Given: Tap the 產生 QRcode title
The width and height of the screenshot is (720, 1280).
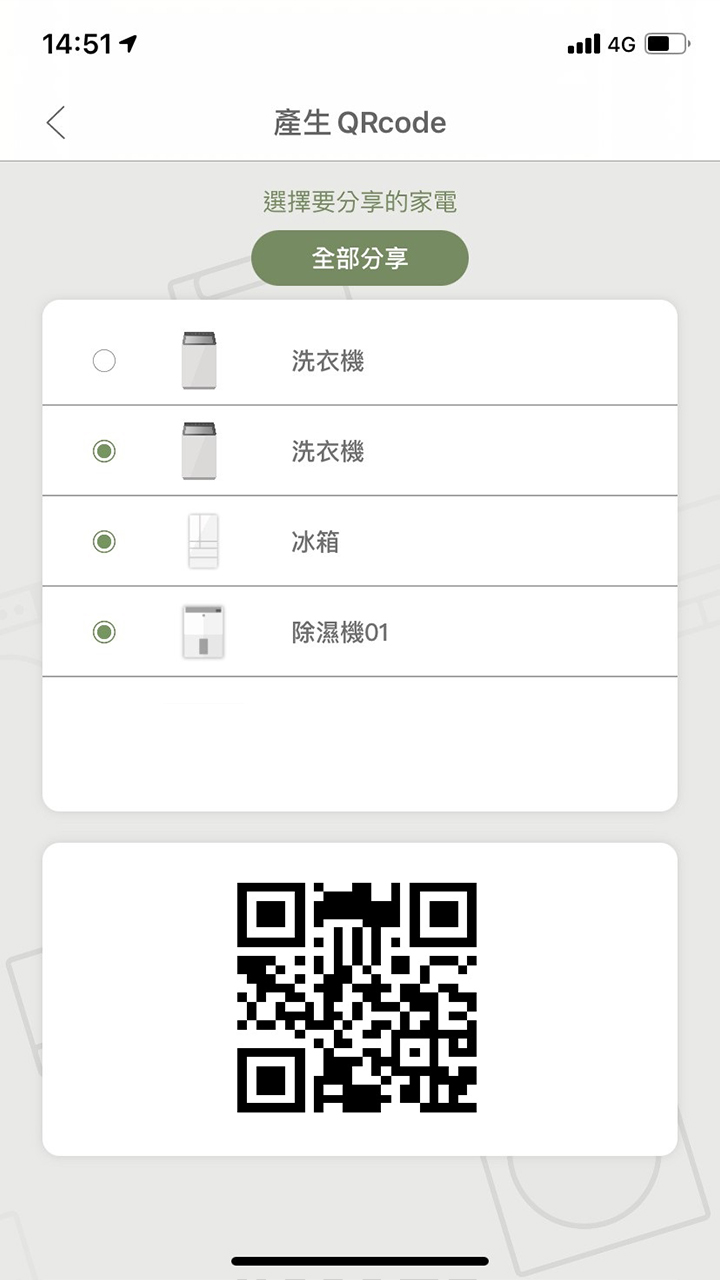Looking at the screenshot, I should tap(360, 123).
